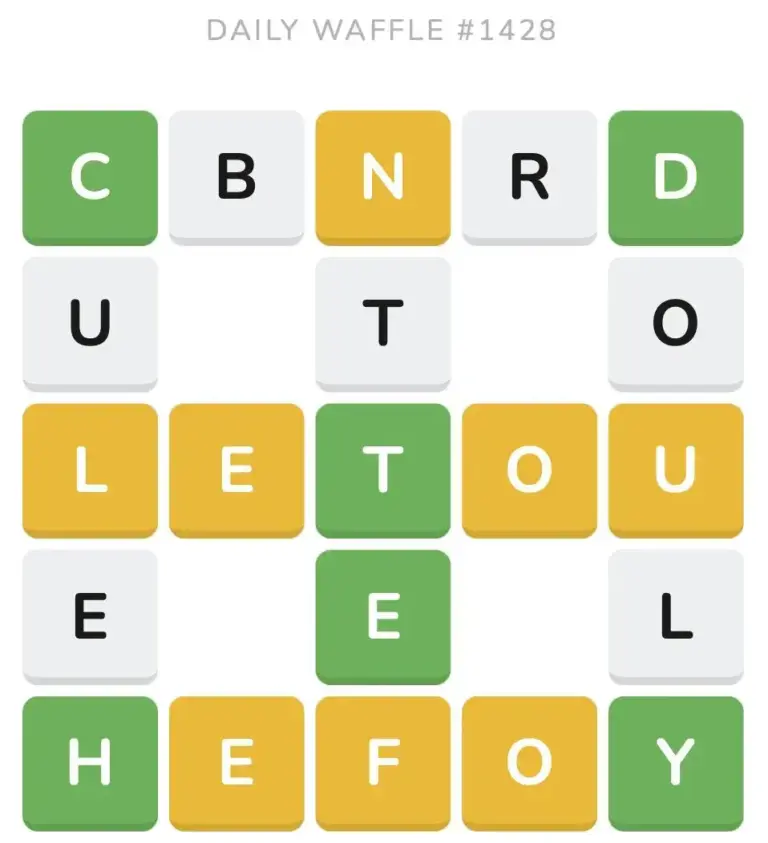Tap the white T tile
The height and width of the screenshot is (843, 768).
coord(383,323)
